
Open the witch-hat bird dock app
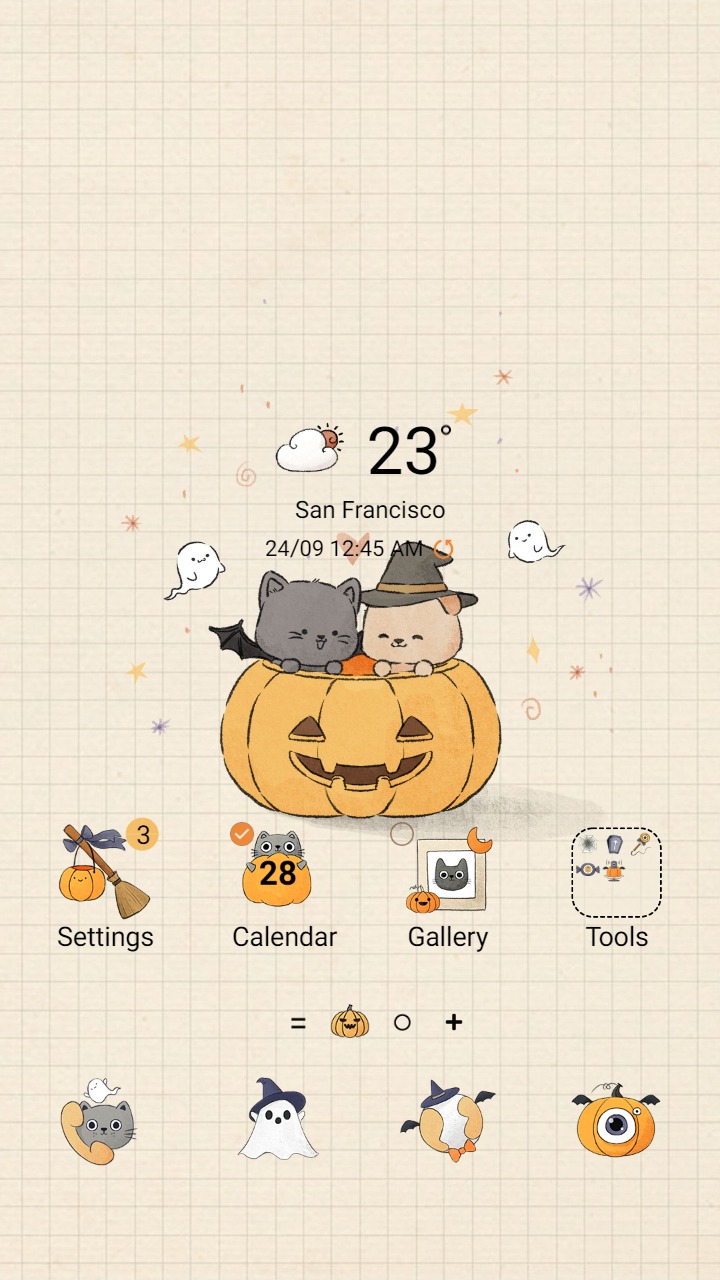tap(448, 1120)
